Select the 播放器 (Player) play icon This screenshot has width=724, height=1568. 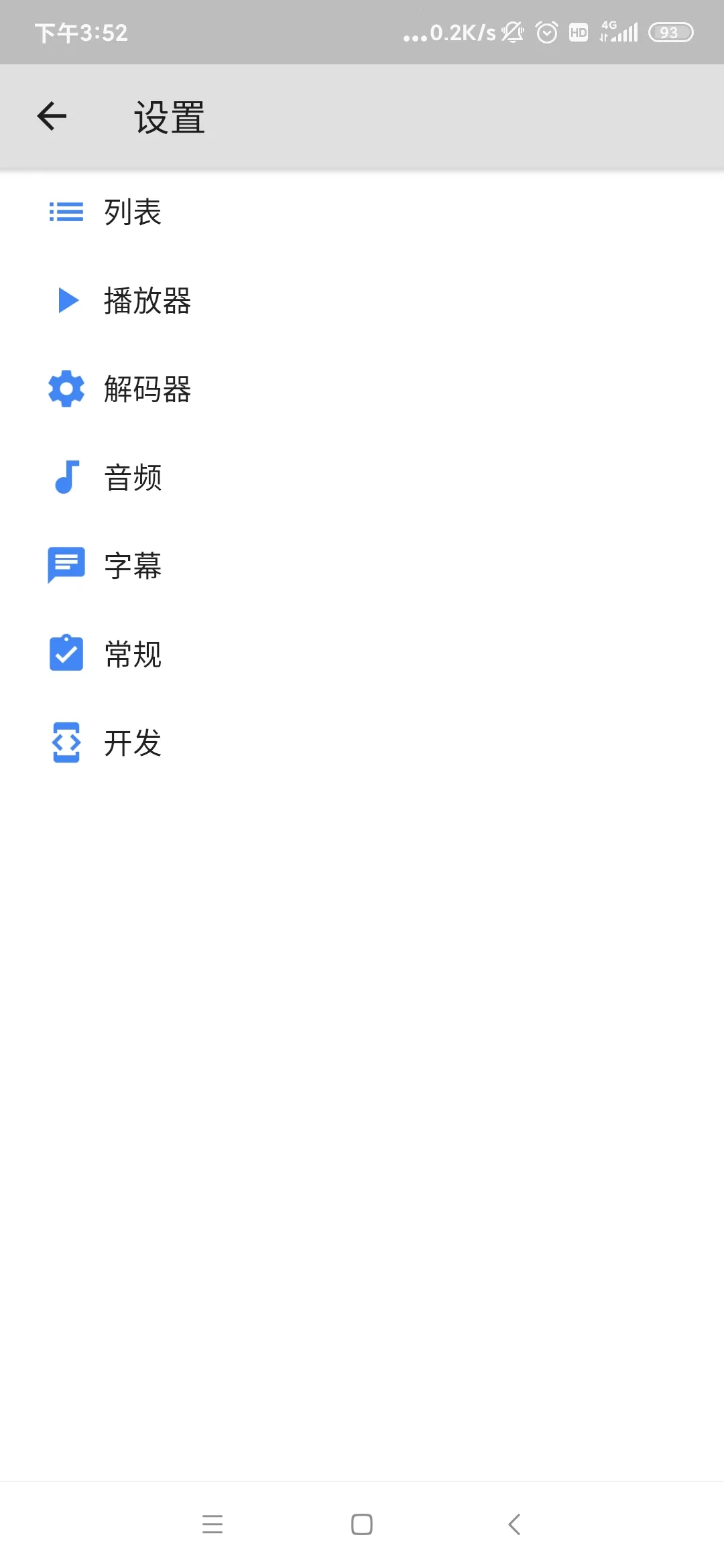(67, 300)
